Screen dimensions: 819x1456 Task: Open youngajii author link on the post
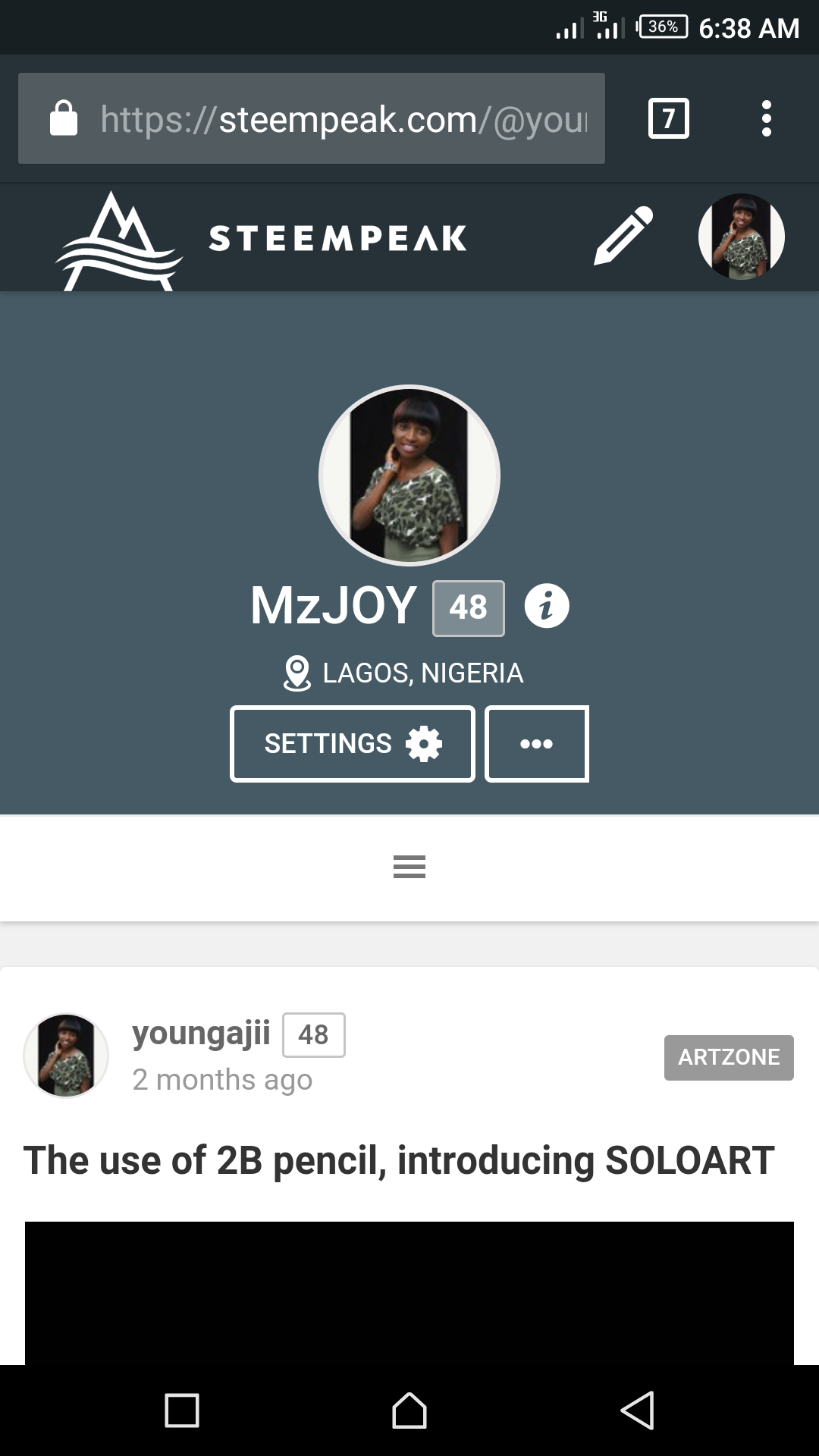[x=201, y=1033]
